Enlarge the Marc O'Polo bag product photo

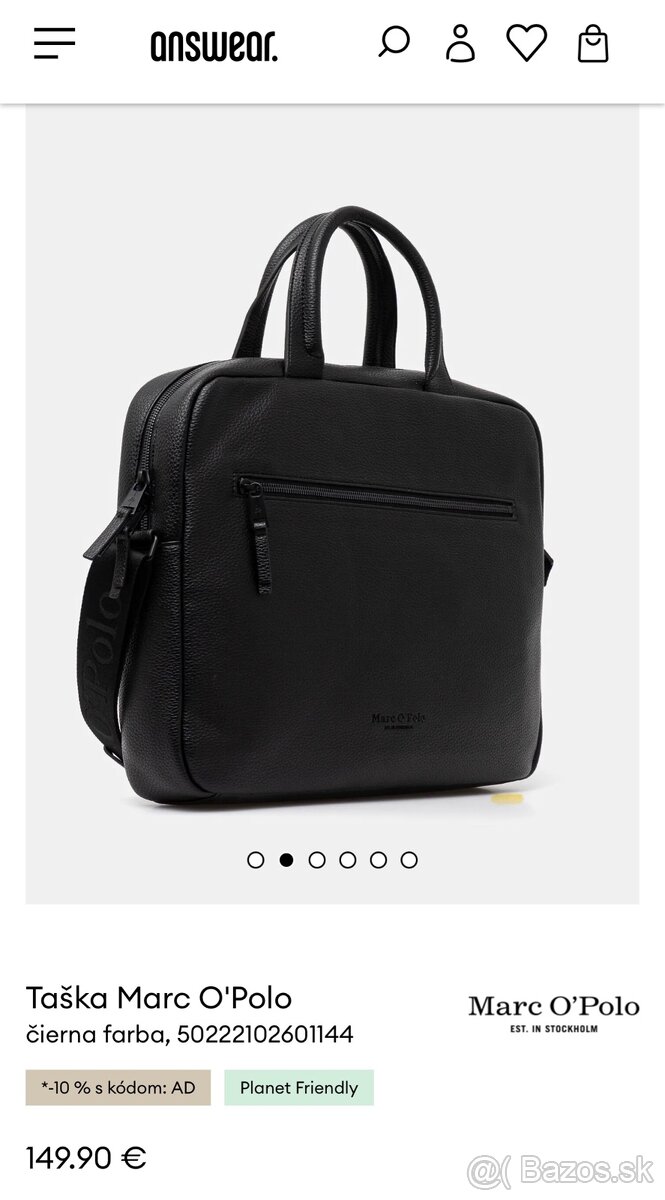pyautogui.click(x=332, y=500)
